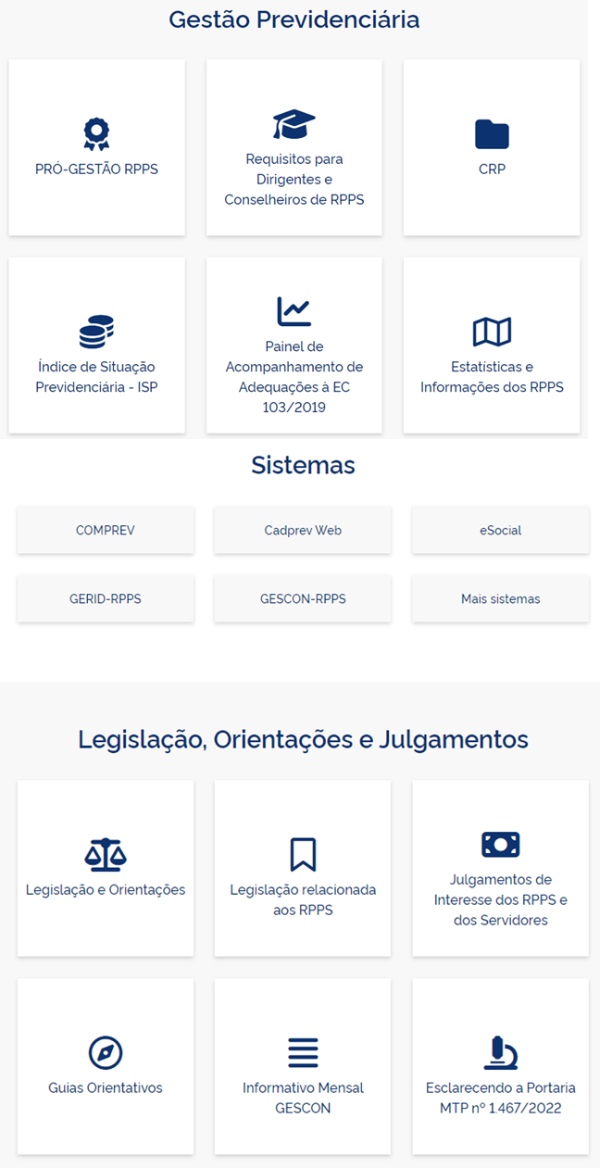
Task: Launch the Cadprev Web system
Action: point(302,530)
